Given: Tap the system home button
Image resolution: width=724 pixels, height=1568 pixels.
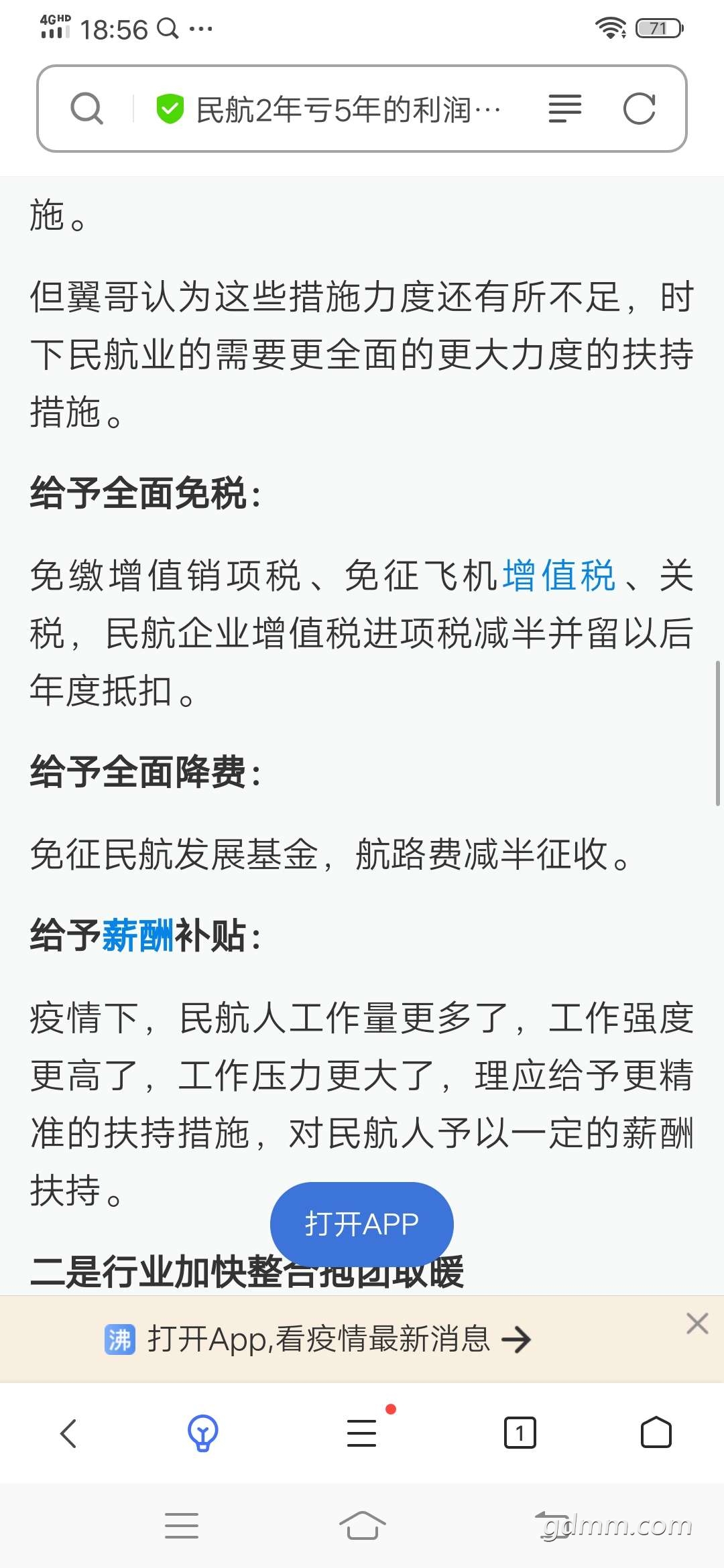Looking at the screenshot, I should coord(362,1526).
